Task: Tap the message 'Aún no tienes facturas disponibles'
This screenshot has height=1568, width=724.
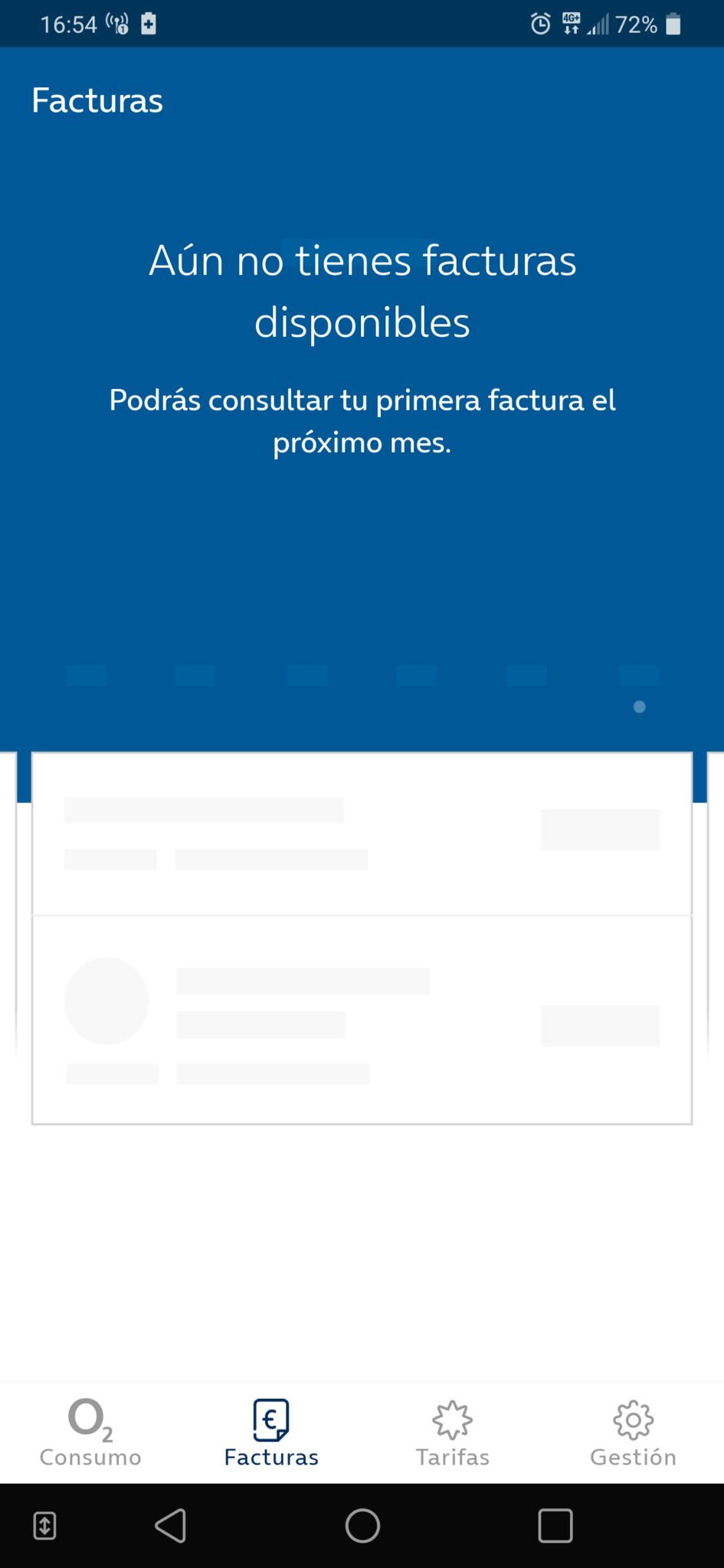Action: click(362, 291)
